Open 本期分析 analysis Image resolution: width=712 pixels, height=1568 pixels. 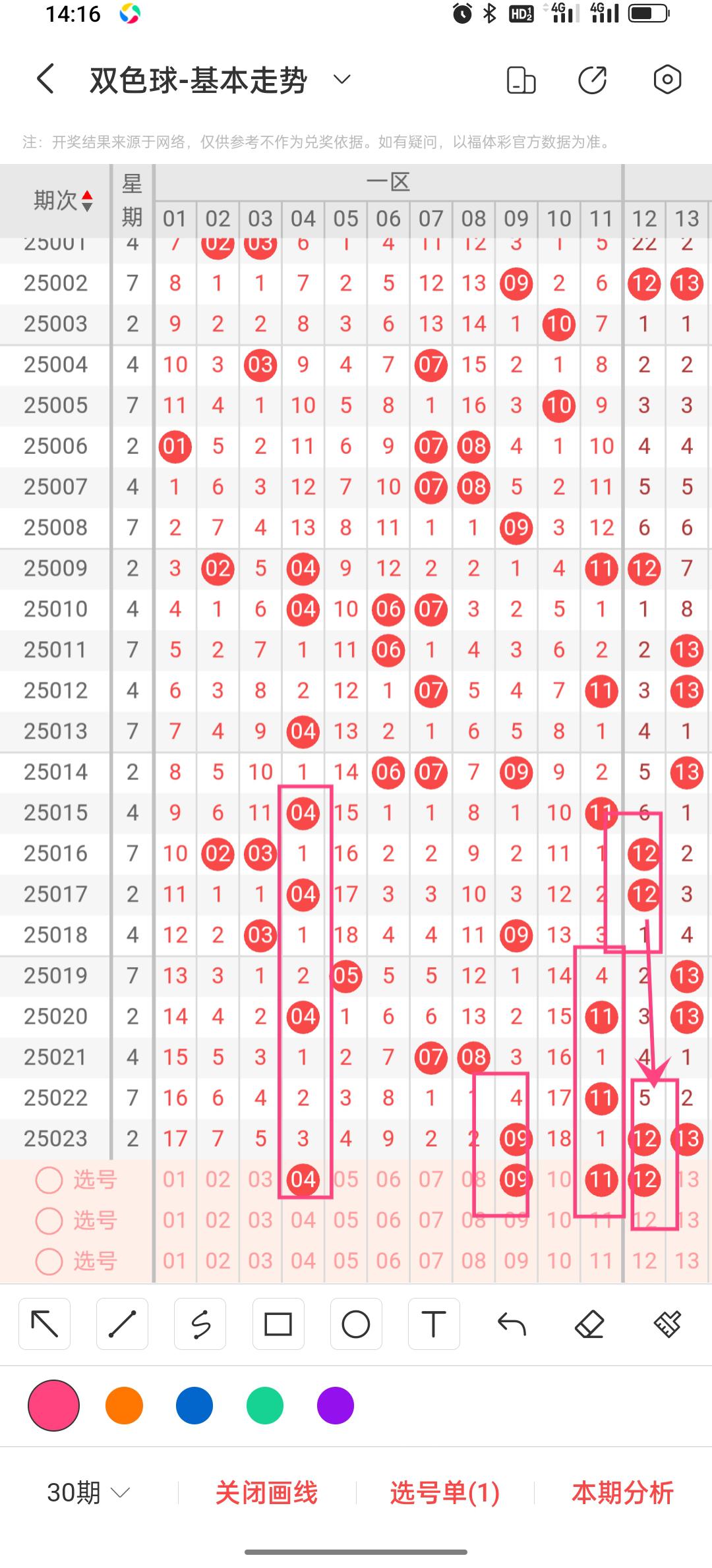coord(622,1492)
